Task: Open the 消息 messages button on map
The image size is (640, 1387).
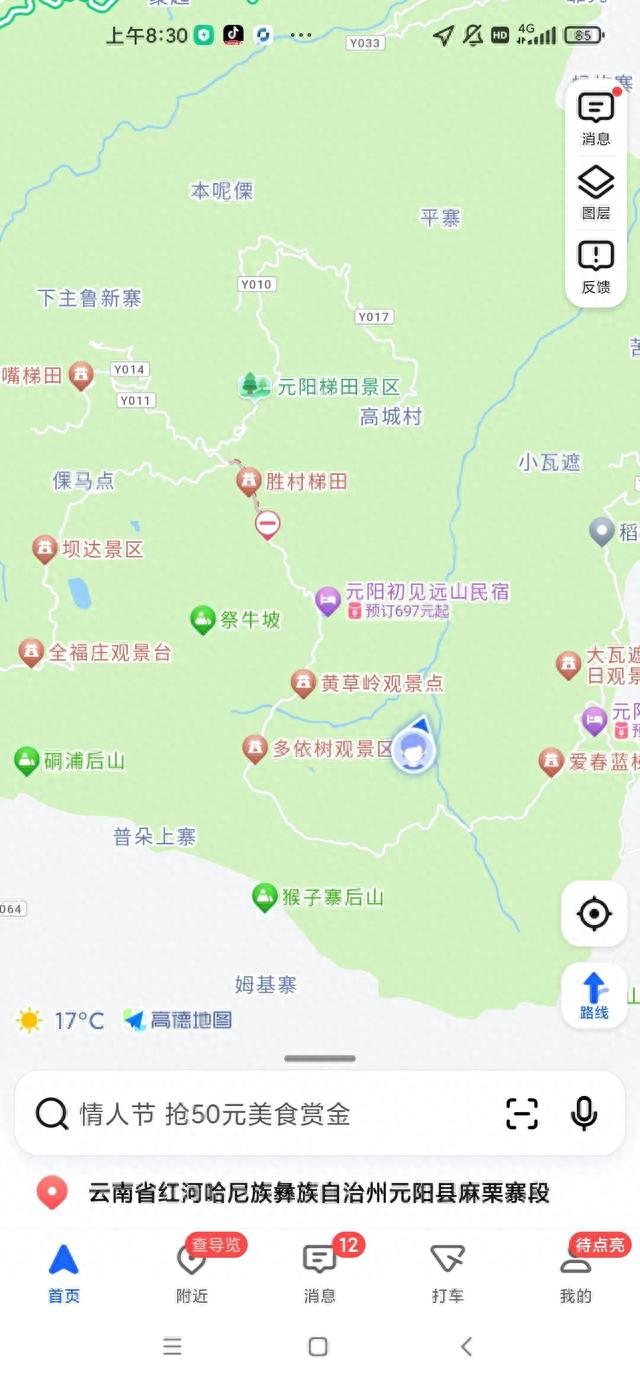Action: click(596, 119)
